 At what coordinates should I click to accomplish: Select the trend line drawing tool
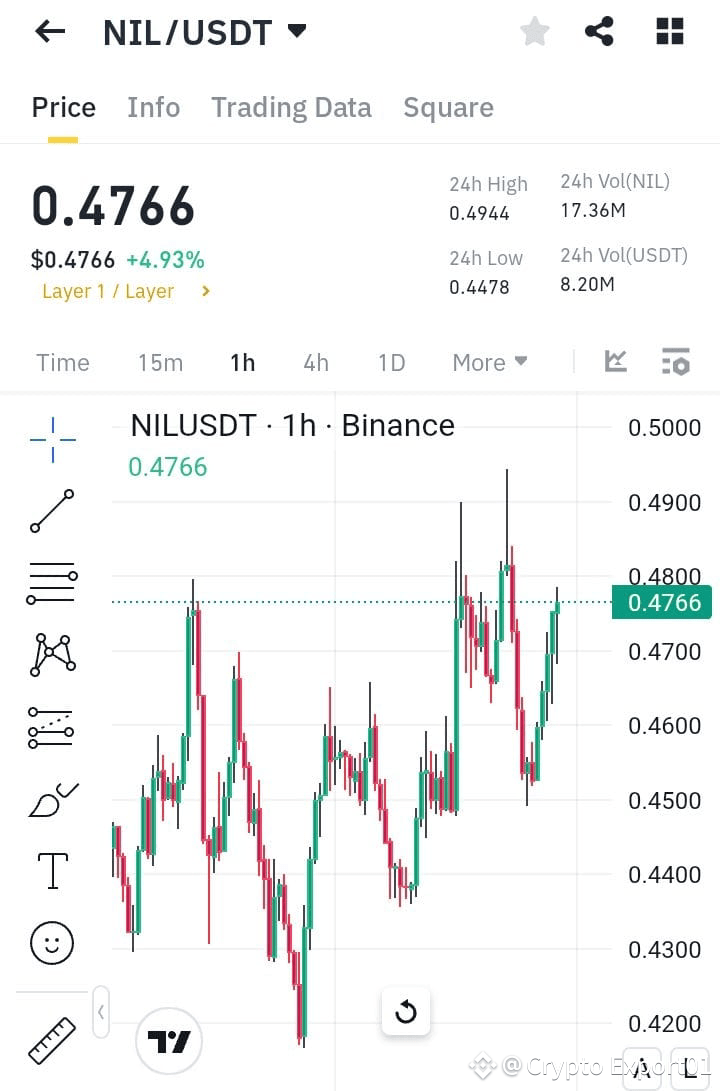50,510
